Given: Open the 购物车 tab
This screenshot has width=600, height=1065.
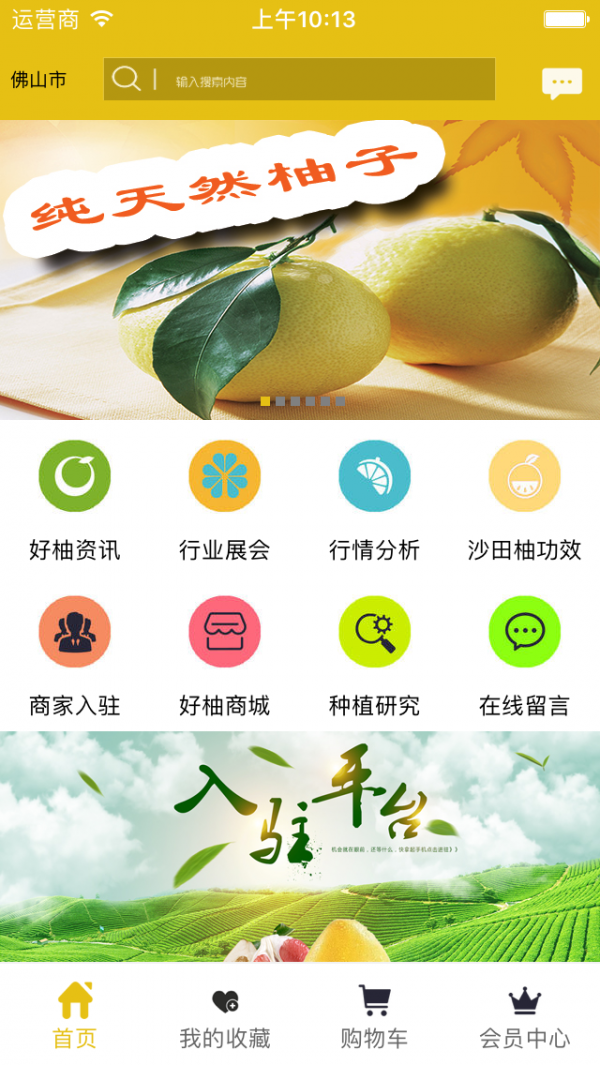Looking at the screenshot, I should click(x=375, y=1015).
